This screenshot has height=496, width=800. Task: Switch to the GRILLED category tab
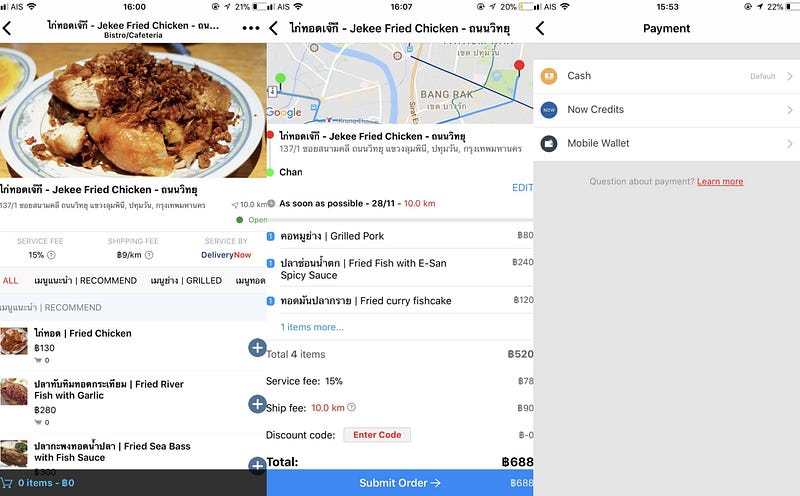click(x=185, y=281)
